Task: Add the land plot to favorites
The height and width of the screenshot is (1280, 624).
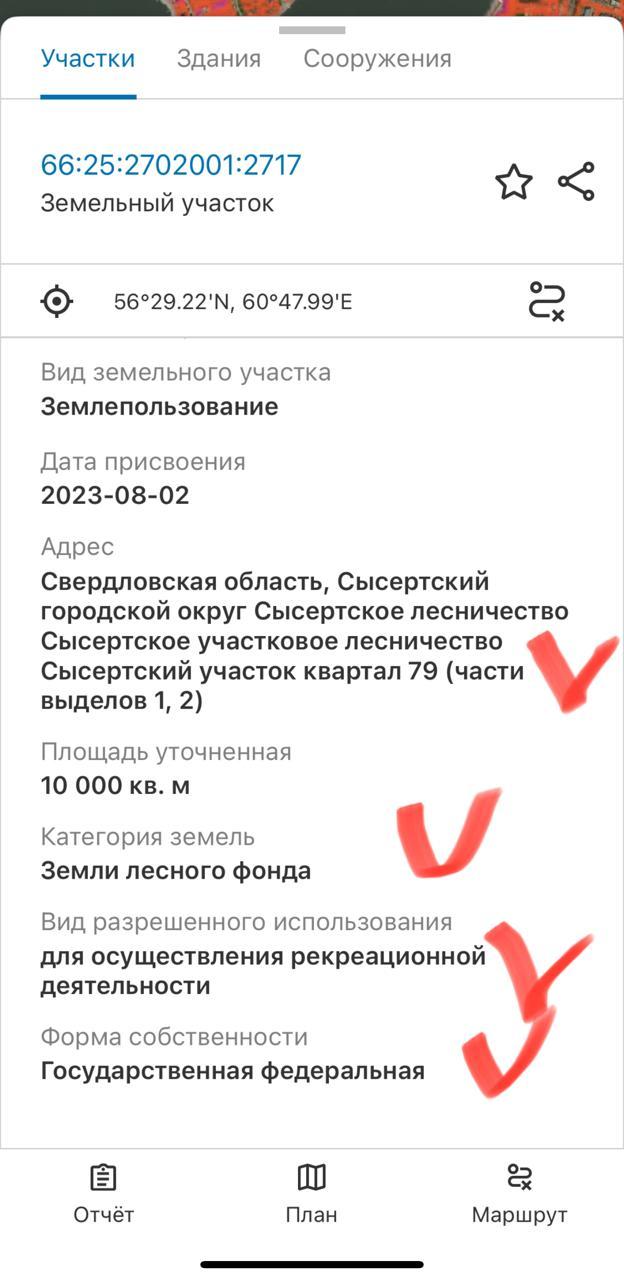Action: (514, 182)
